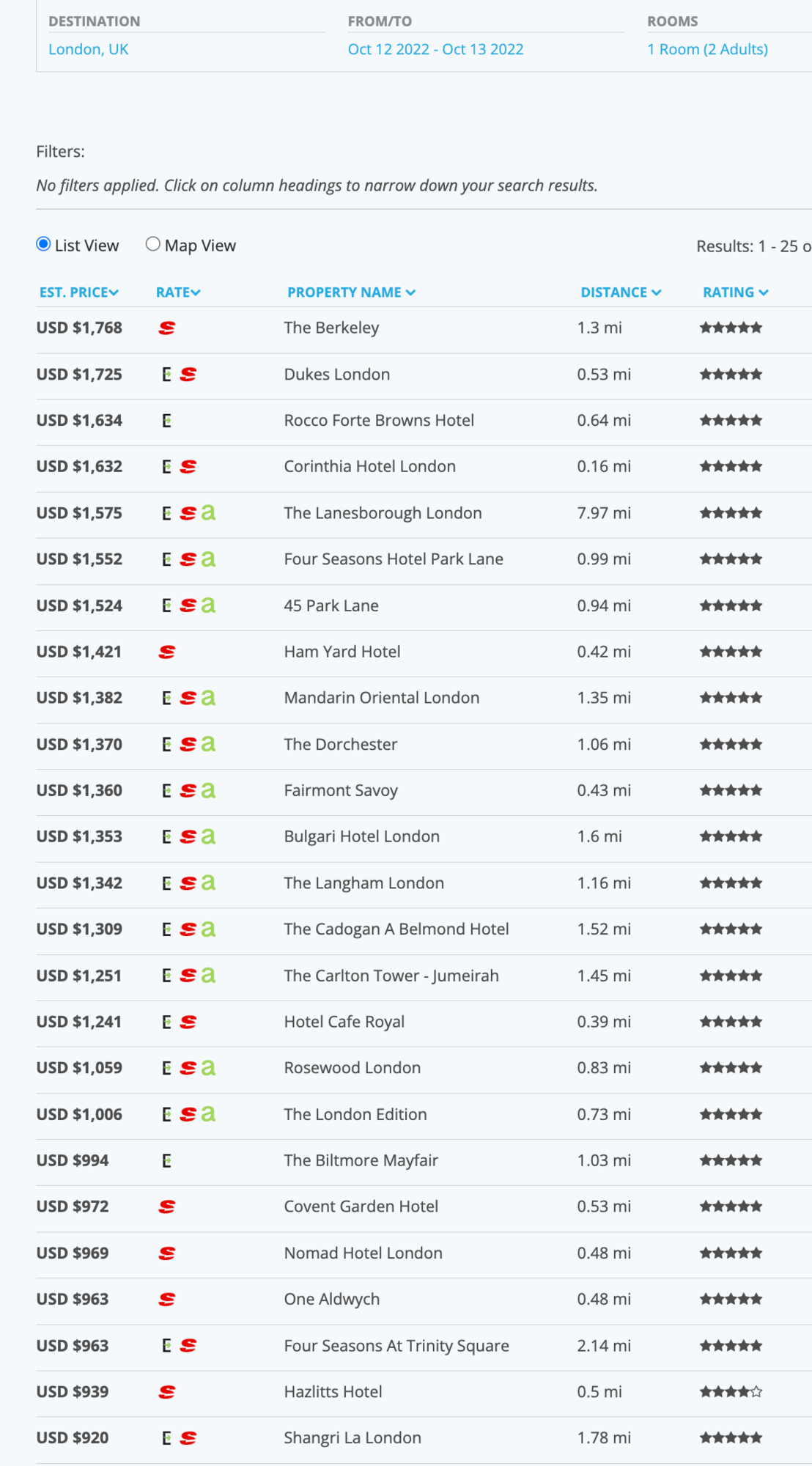Edit 1 Room (2 Adults) selection
The width and height of the screenshot is (812, 1466).
click(x=707, y=49)
